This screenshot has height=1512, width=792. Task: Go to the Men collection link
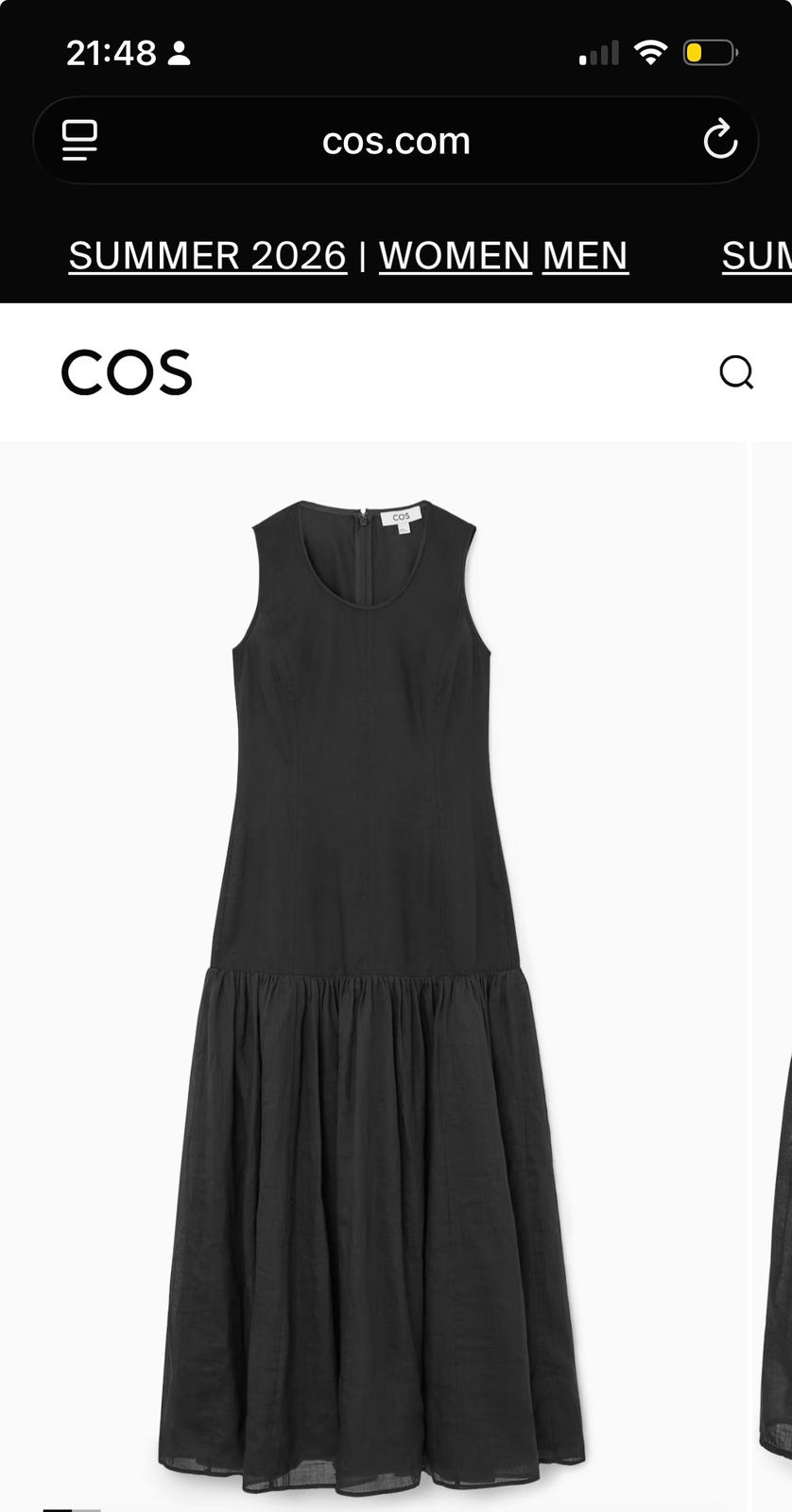[x=585, y=256]
